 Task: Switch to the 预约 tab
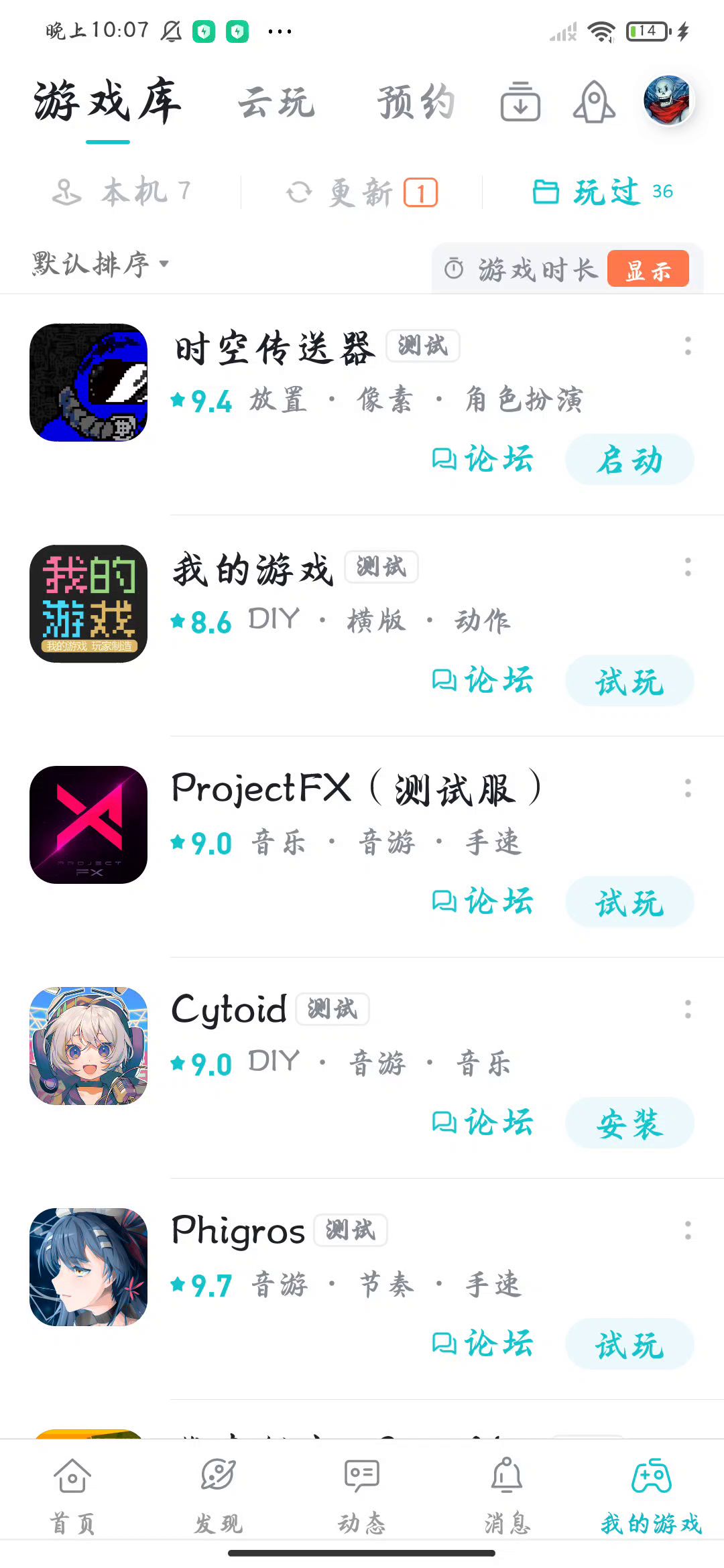(416, 103)
